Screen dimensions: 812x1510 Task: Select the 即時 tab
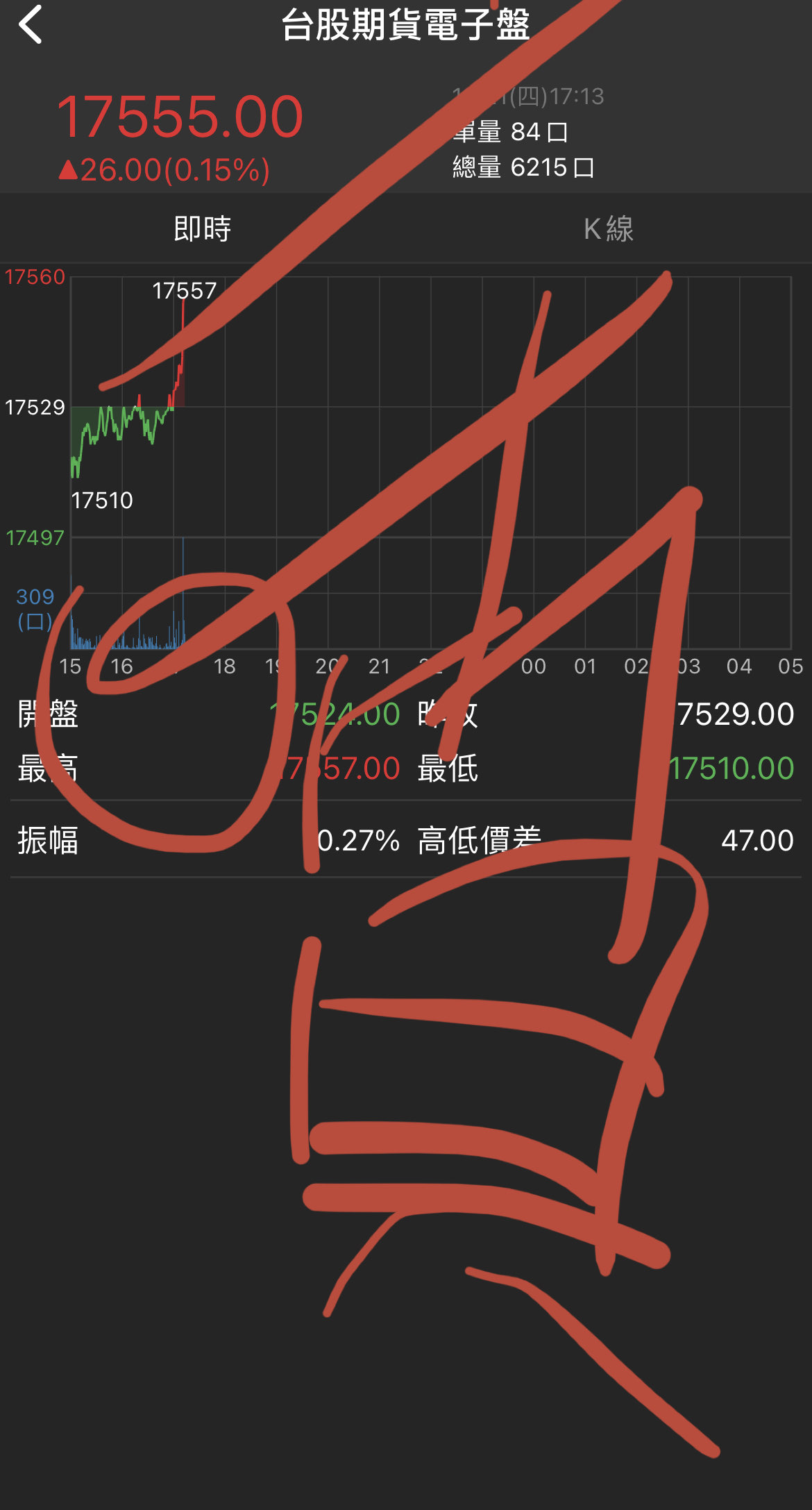click(203, 228)
